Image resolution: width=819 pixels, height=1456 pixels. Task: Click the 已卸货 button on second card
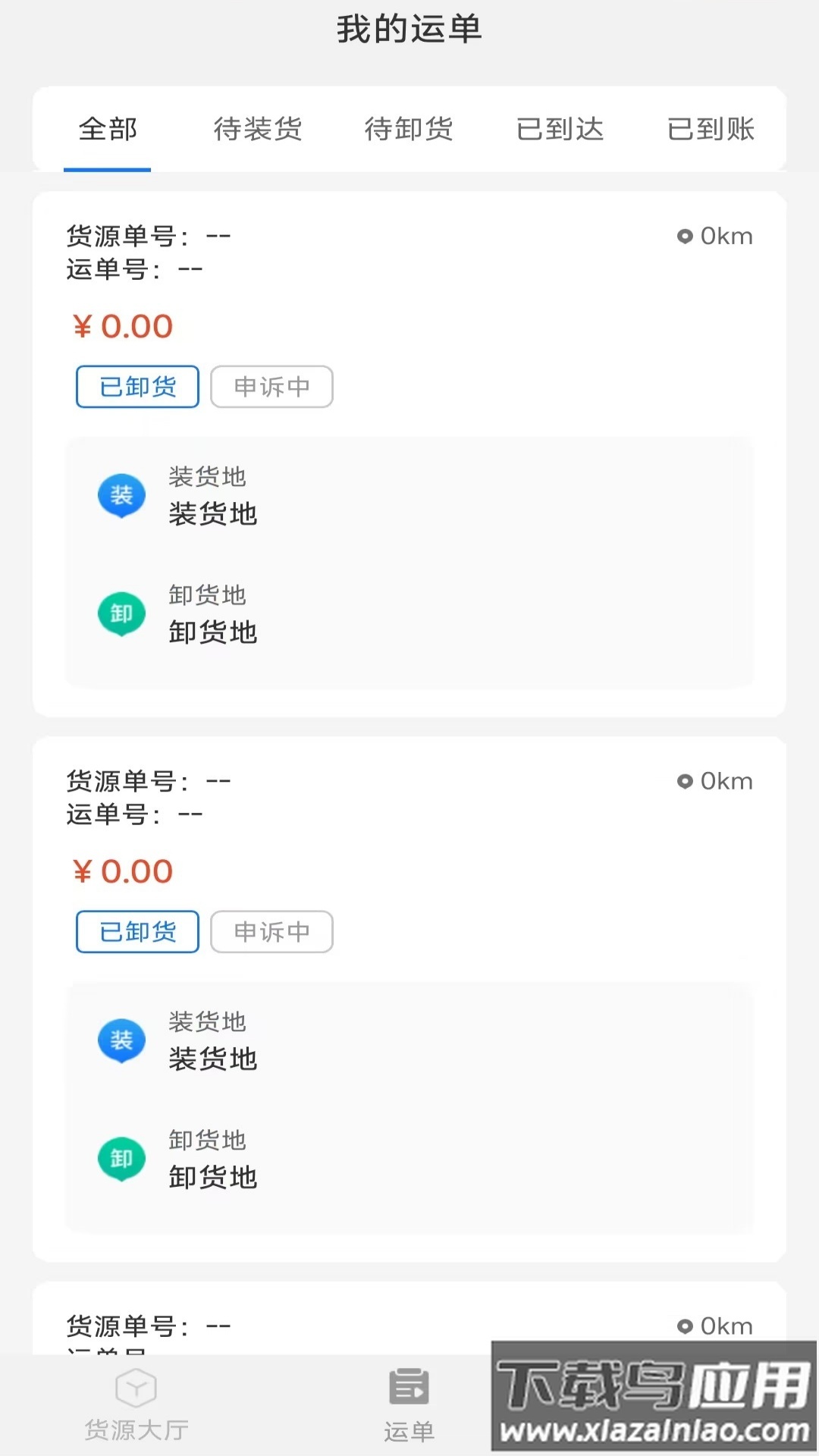[x=136, y=931]
